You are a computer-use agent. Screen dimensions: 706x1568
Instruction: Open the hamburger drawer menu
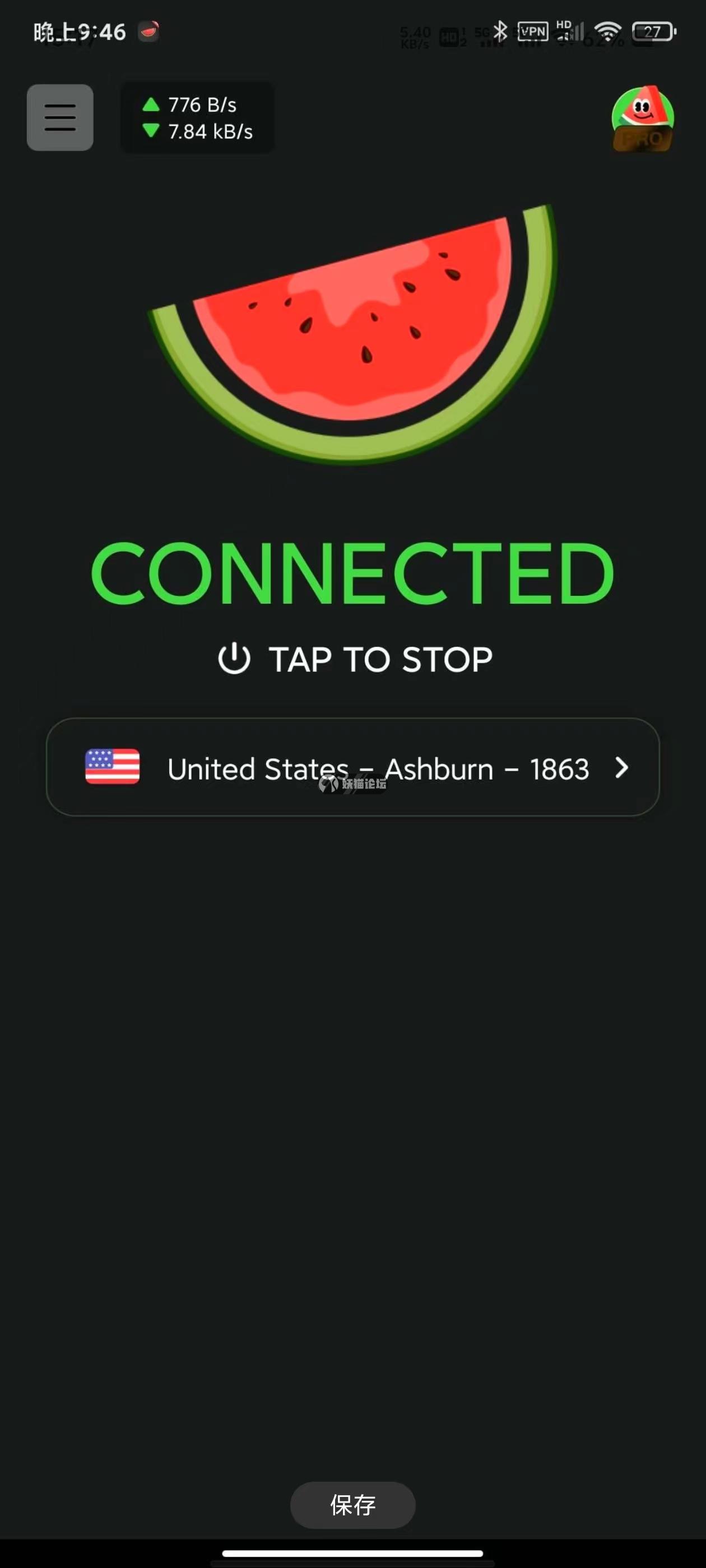pyautogui.click(x=60, y=118)
